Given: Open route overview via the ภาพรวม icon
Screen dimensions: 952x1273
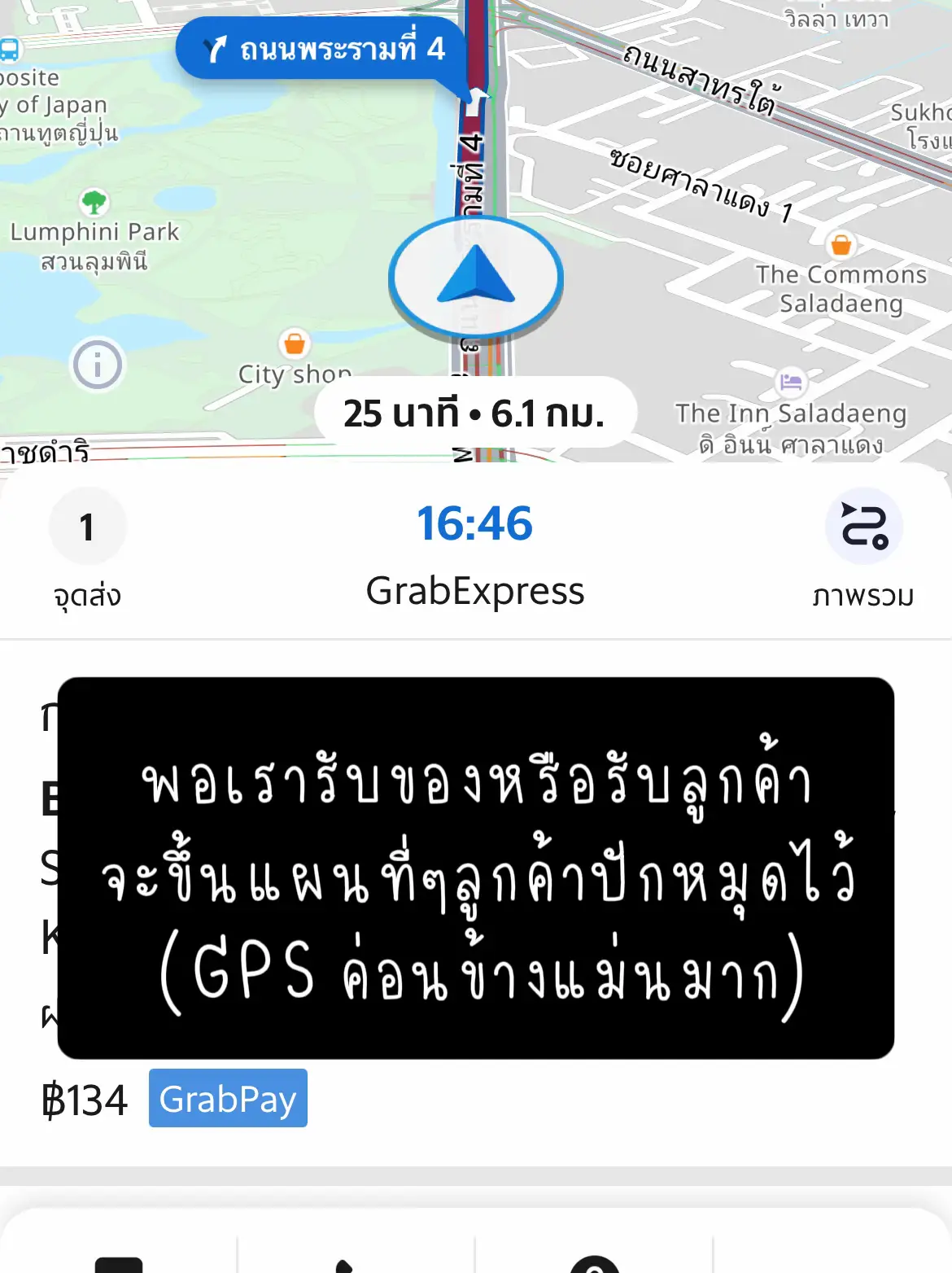Looking at the screenshot, I should tap(865, 527).
